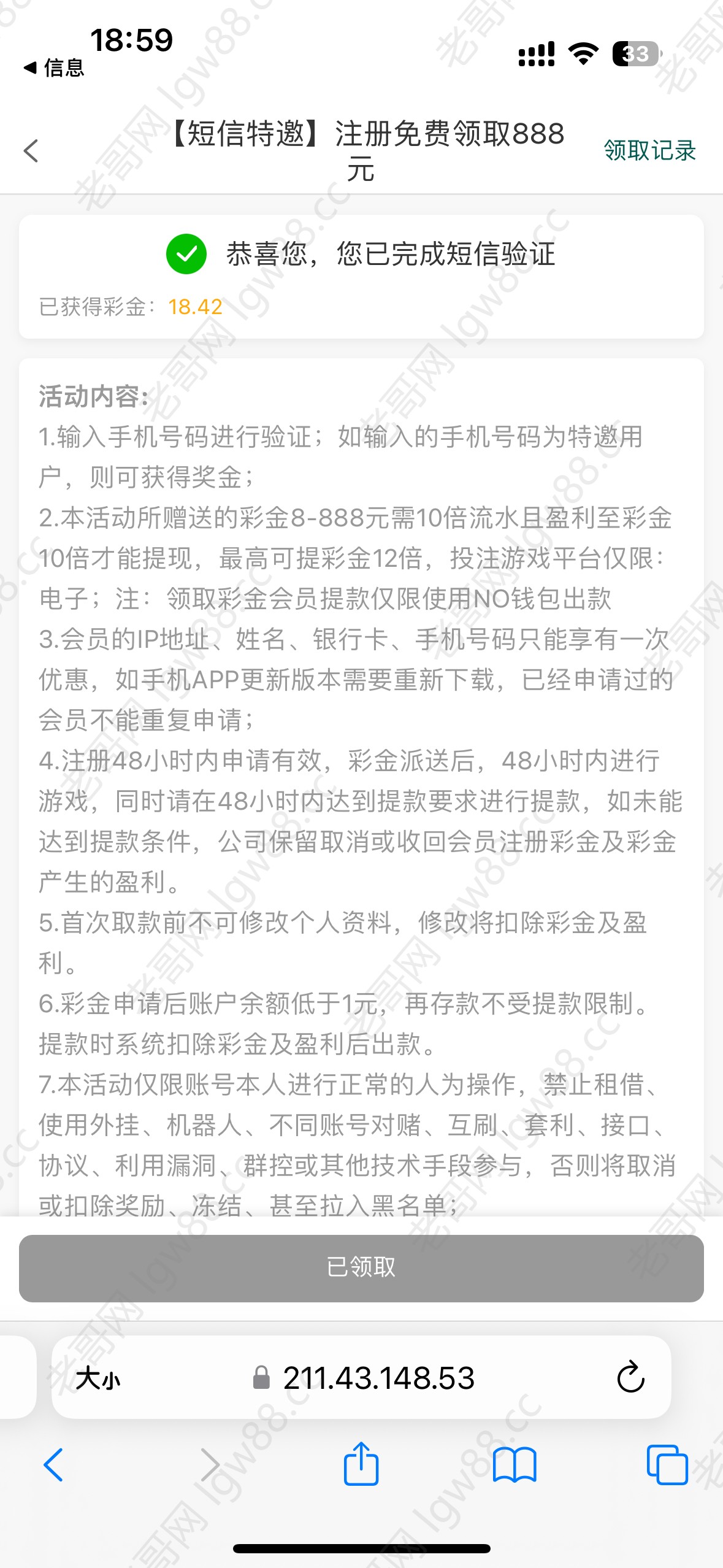Open the 大小 page settings menu
Image resolution: width=723 pixels, height=1568 pixels.
tap(98, 1379)
